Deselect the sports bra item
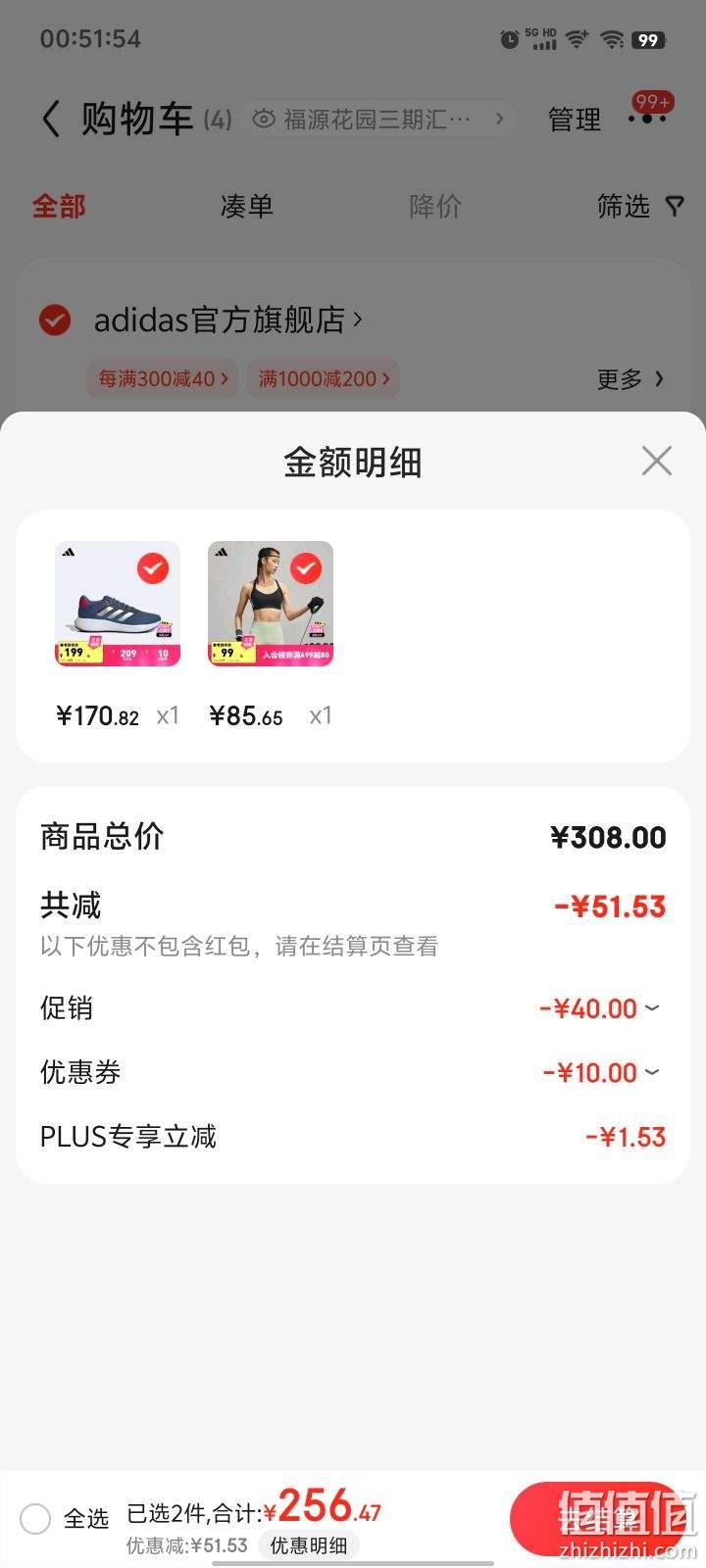The image size is (706, 1568). [306, 568]
